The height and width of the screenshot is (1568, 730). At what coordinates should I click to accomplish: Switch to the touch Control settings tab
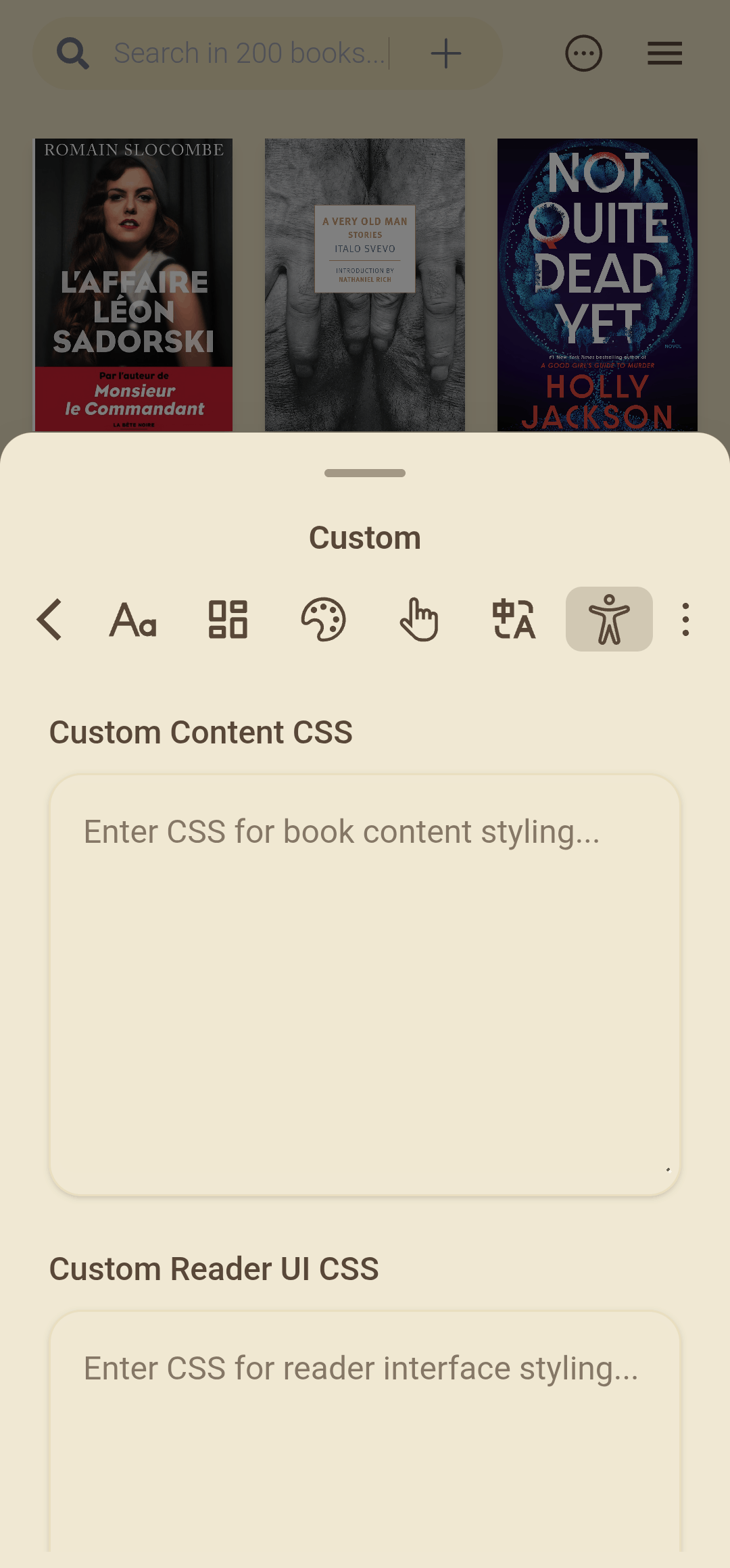[419, 619]
